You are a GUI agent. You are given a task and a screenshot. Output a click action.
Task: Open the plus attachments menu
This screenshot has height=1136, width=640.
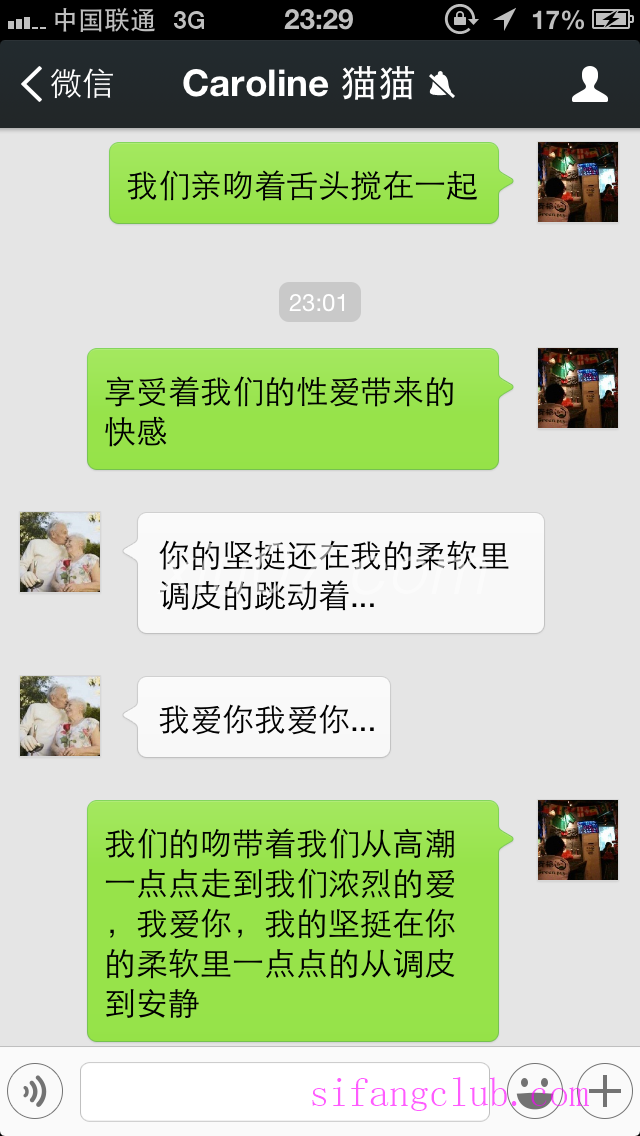[604, 1091]
